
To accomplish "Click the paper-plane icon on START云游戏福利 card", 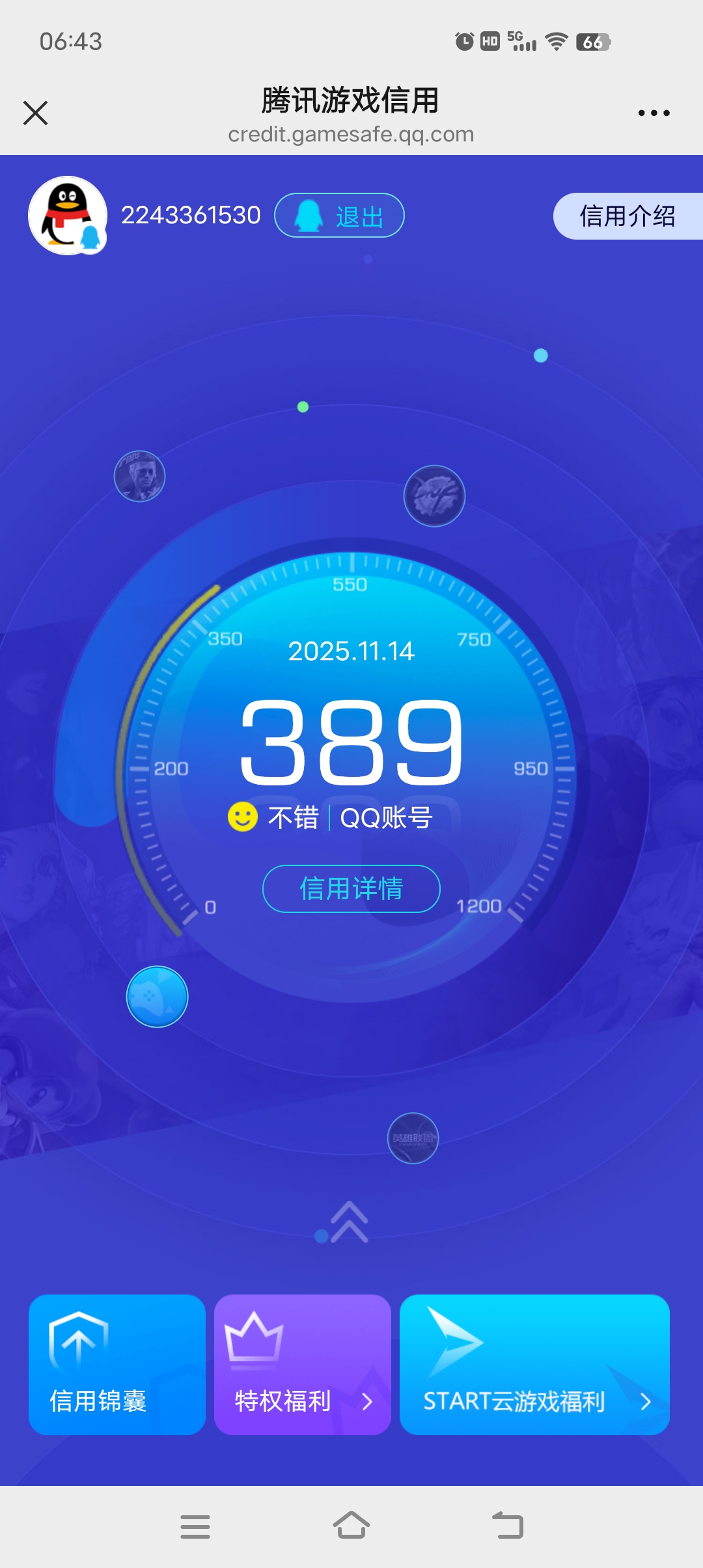I will [456, 1341].
